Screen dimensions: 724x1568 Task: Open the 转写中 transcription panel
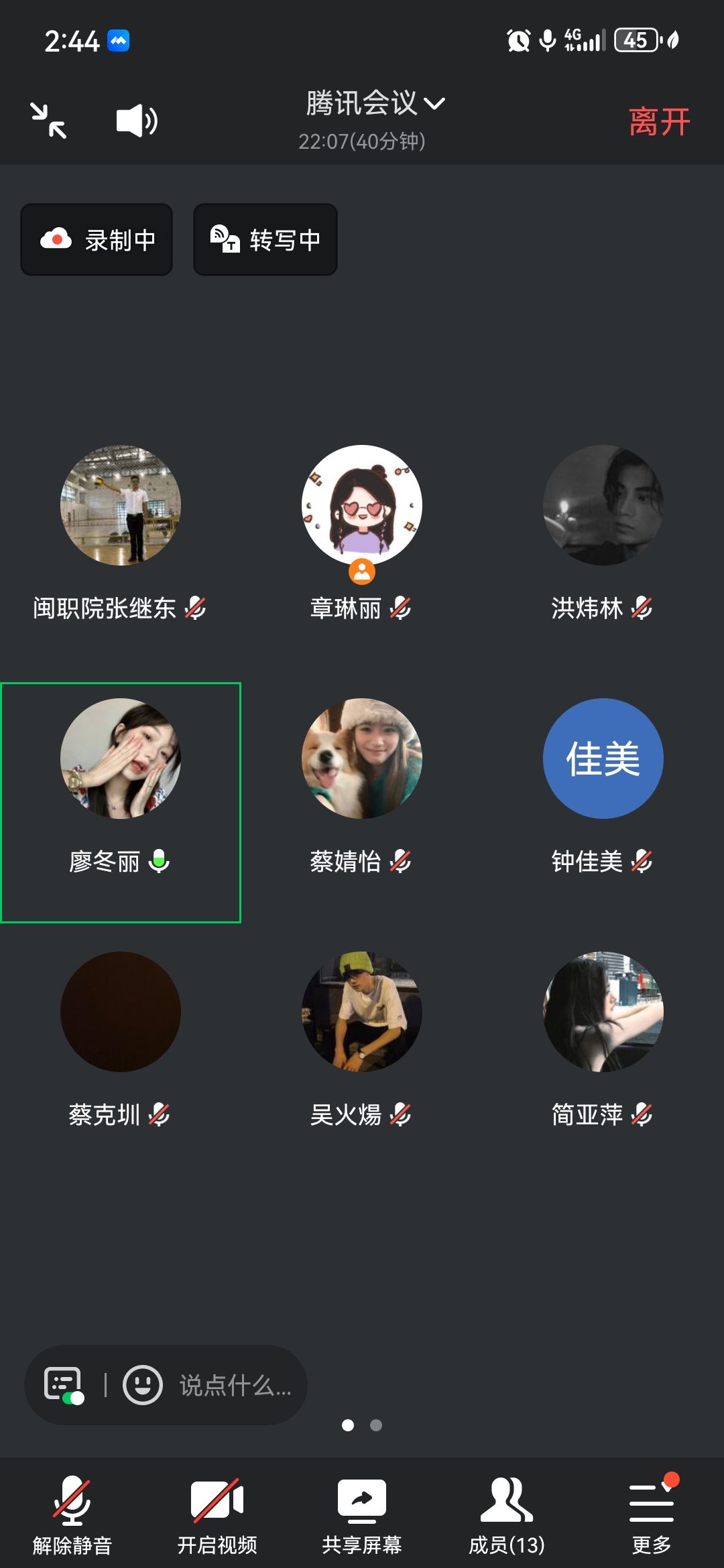coord(265,239)
